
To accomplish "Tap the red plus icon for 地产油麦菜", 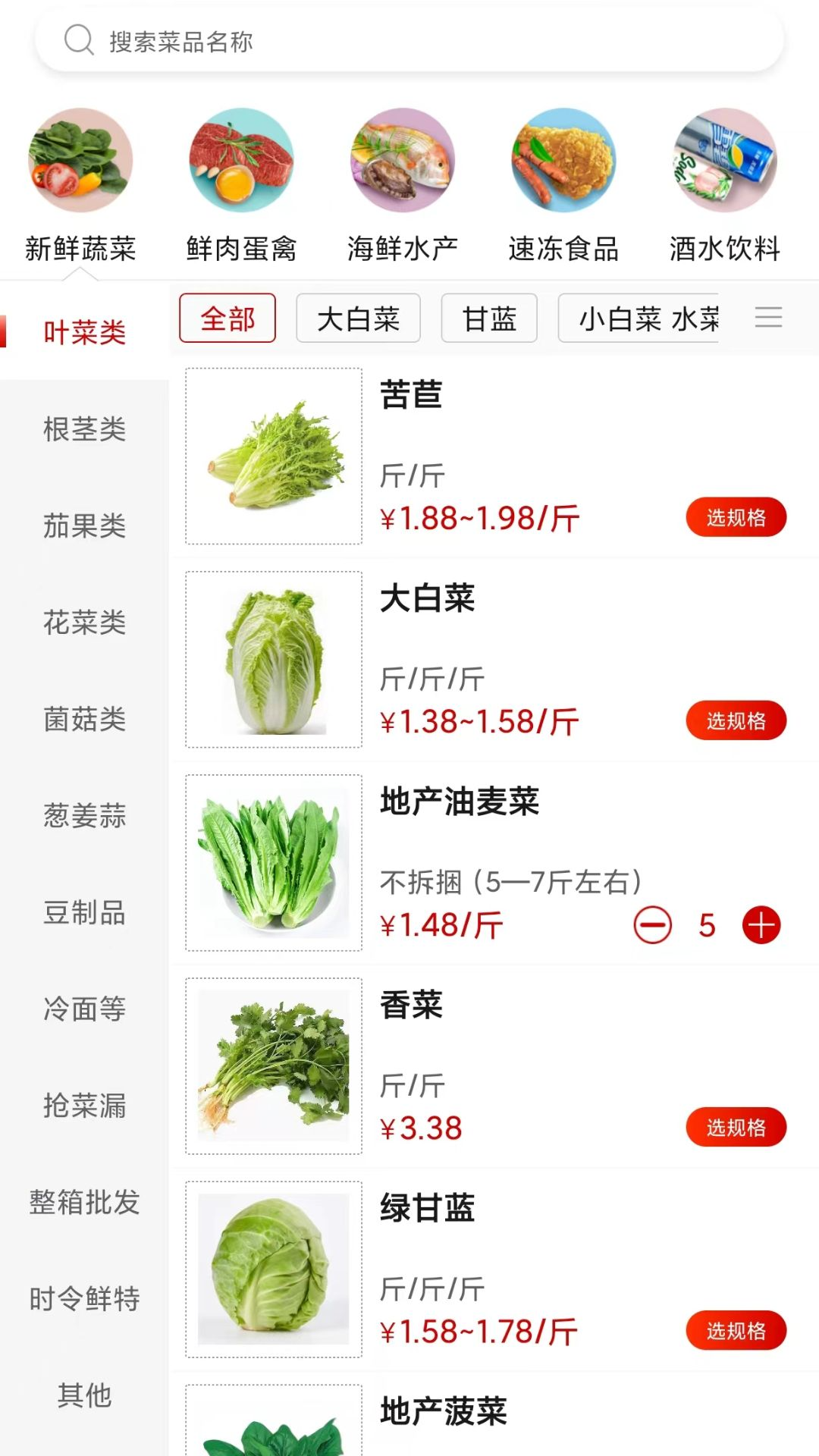I will (x=761, y=924).
